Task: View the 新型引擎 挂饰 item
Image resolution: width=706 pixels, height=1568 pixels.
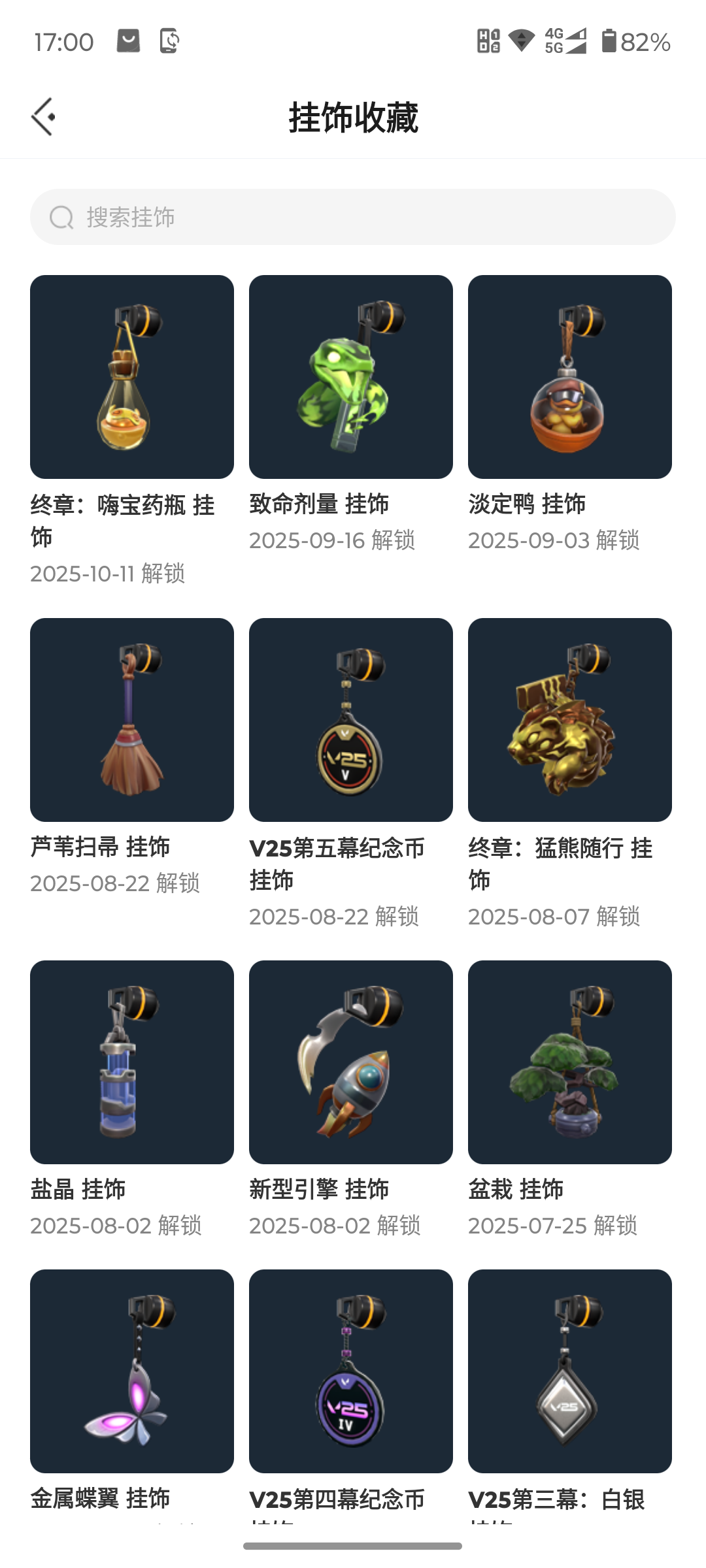Action: coord(351,1062)
